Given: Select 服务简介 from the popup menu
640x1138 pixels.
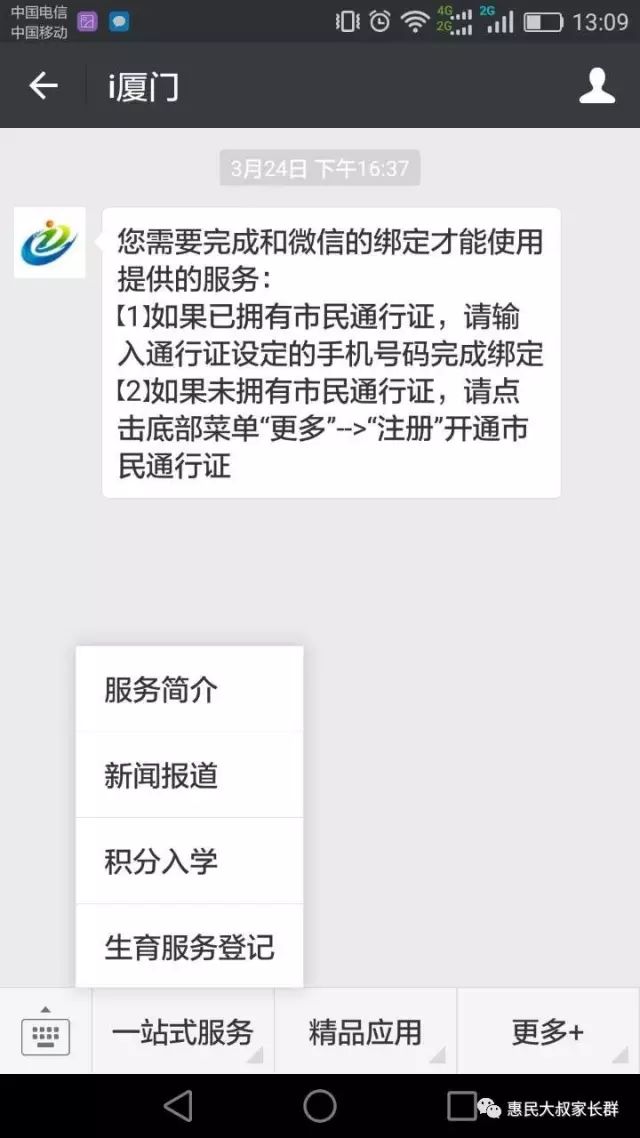Looking at the screenshot, I should pos(189,689).
